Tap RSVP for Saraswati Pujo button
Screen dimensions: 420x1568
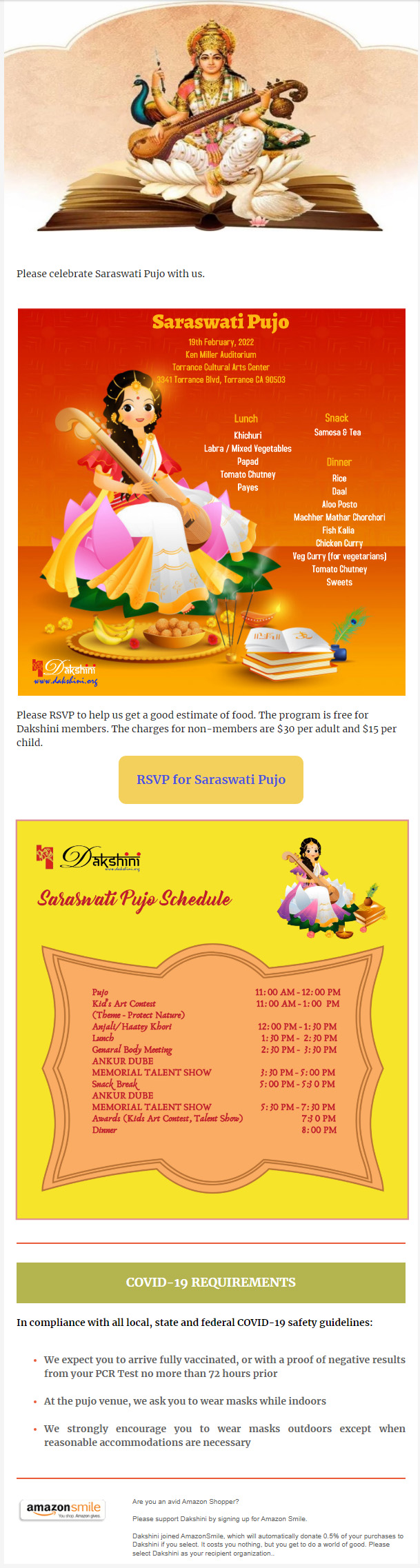[210, 779]
